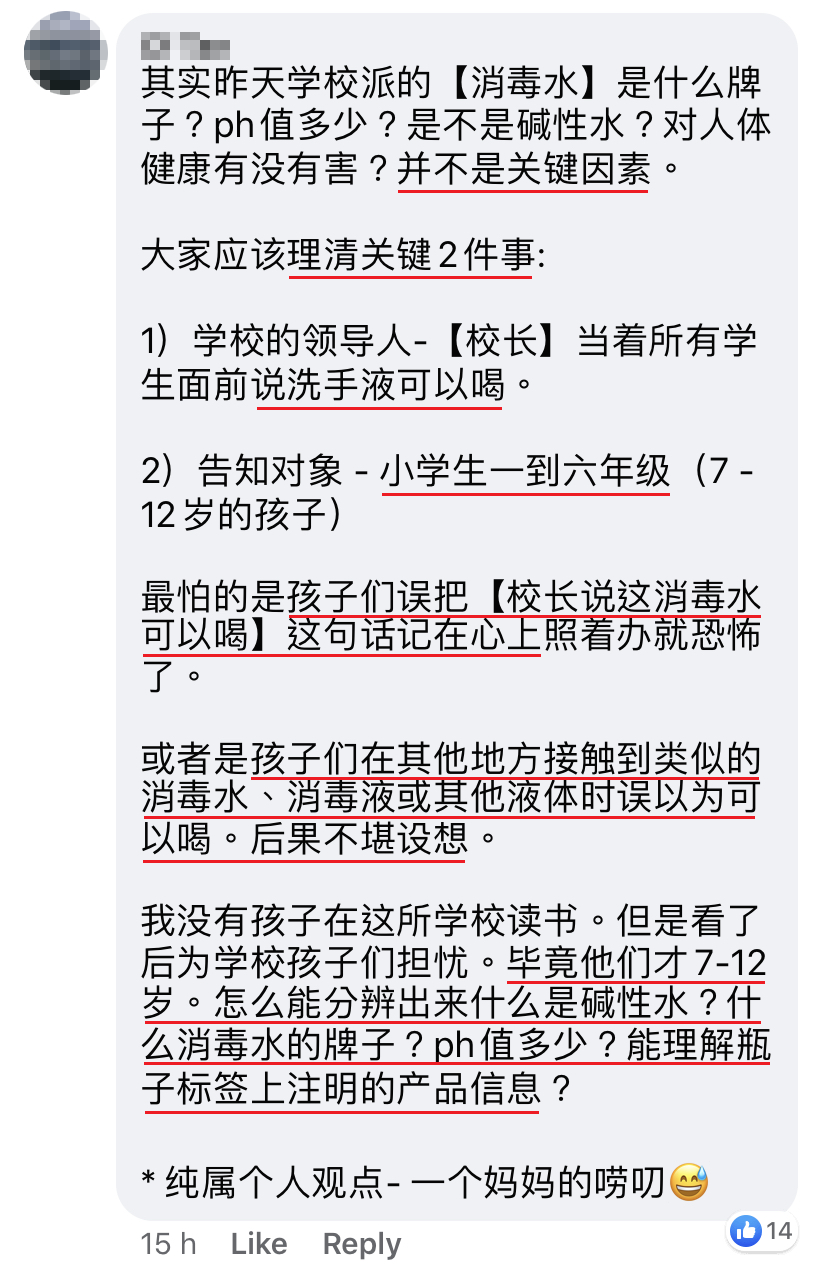The width and height of the screenshot is (828, 1267).
Task: Open the commenter's profile picture
Action: (66, 50)
